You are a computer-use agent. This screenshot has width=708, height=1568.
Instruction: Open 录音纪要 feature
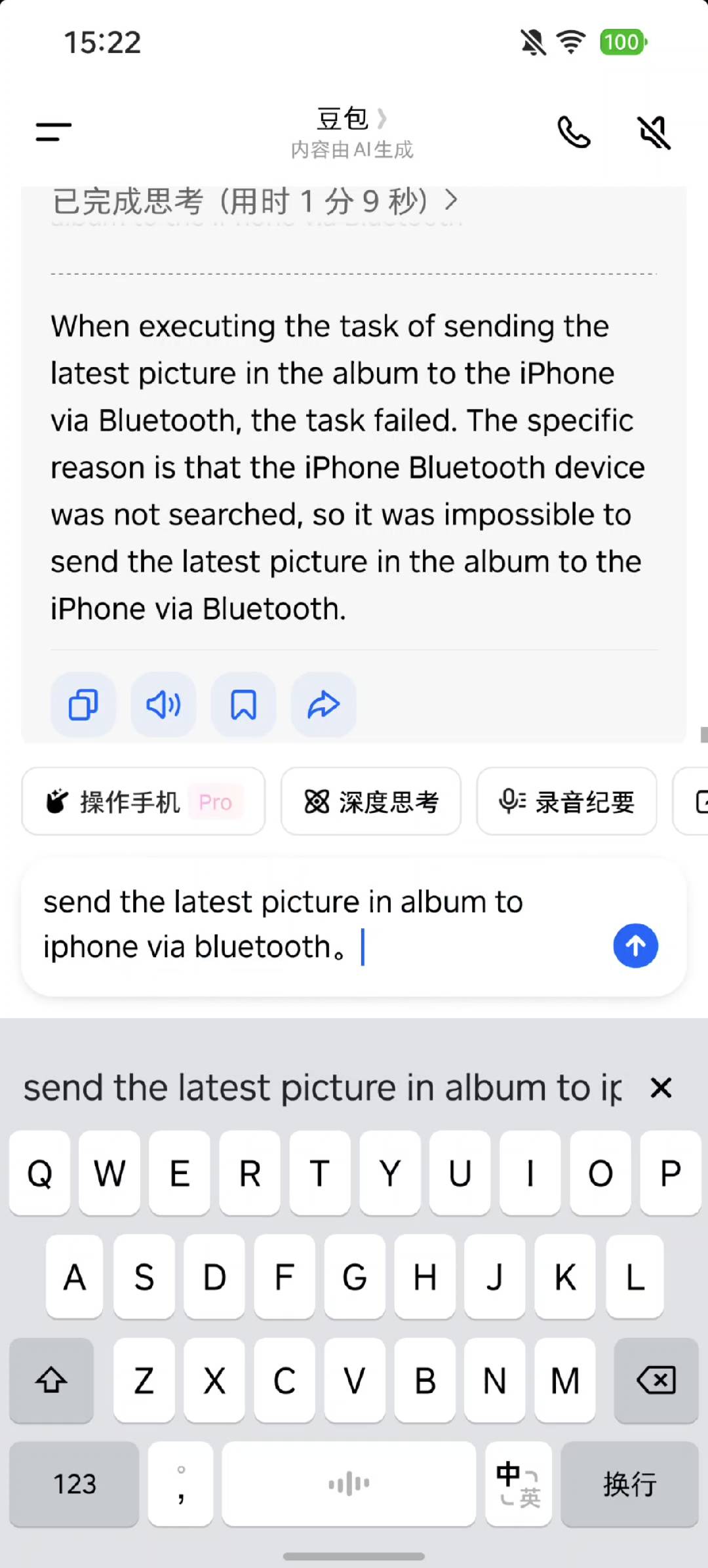(x=566, y=801)
